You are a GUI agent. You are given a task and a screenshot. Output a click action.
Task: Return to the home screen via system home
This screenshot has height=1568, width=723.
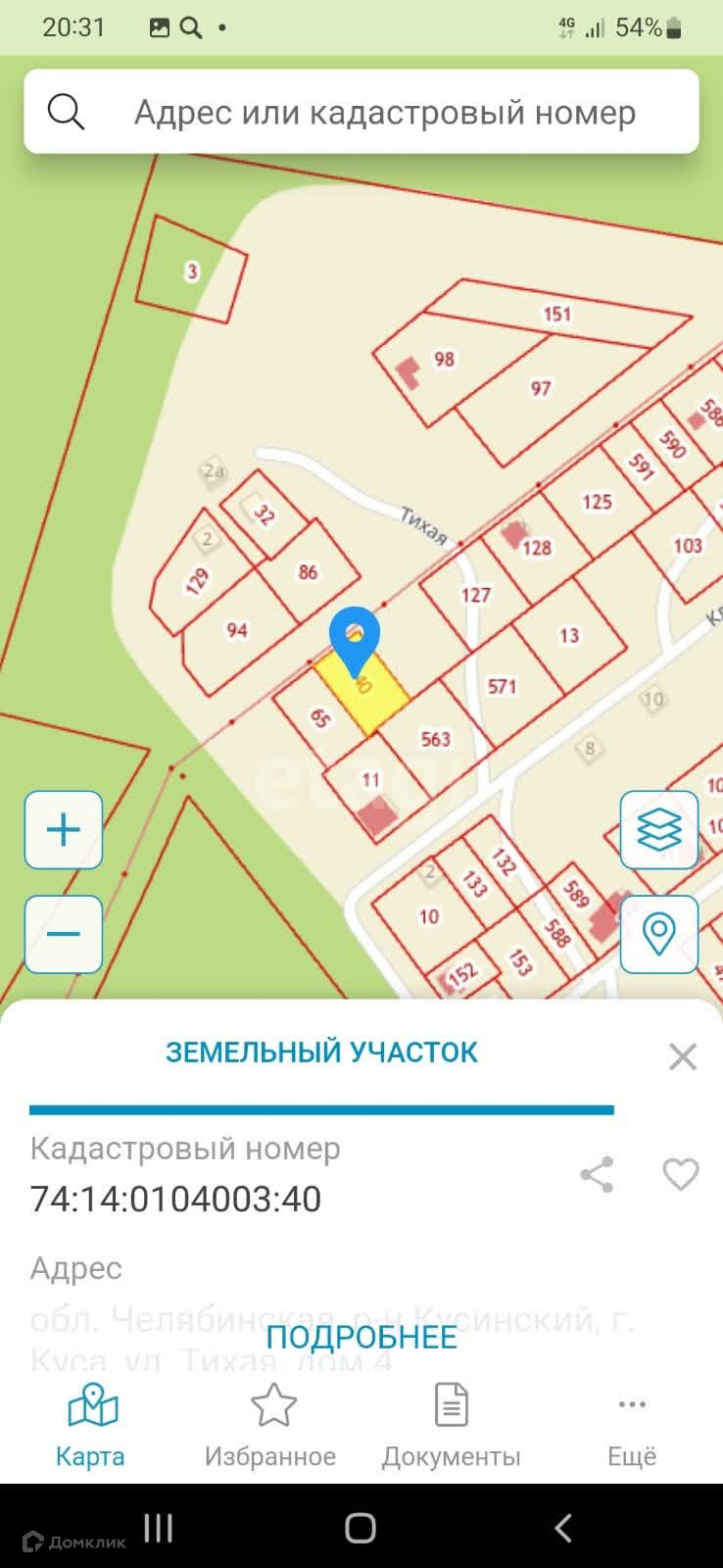(361, 1528)
